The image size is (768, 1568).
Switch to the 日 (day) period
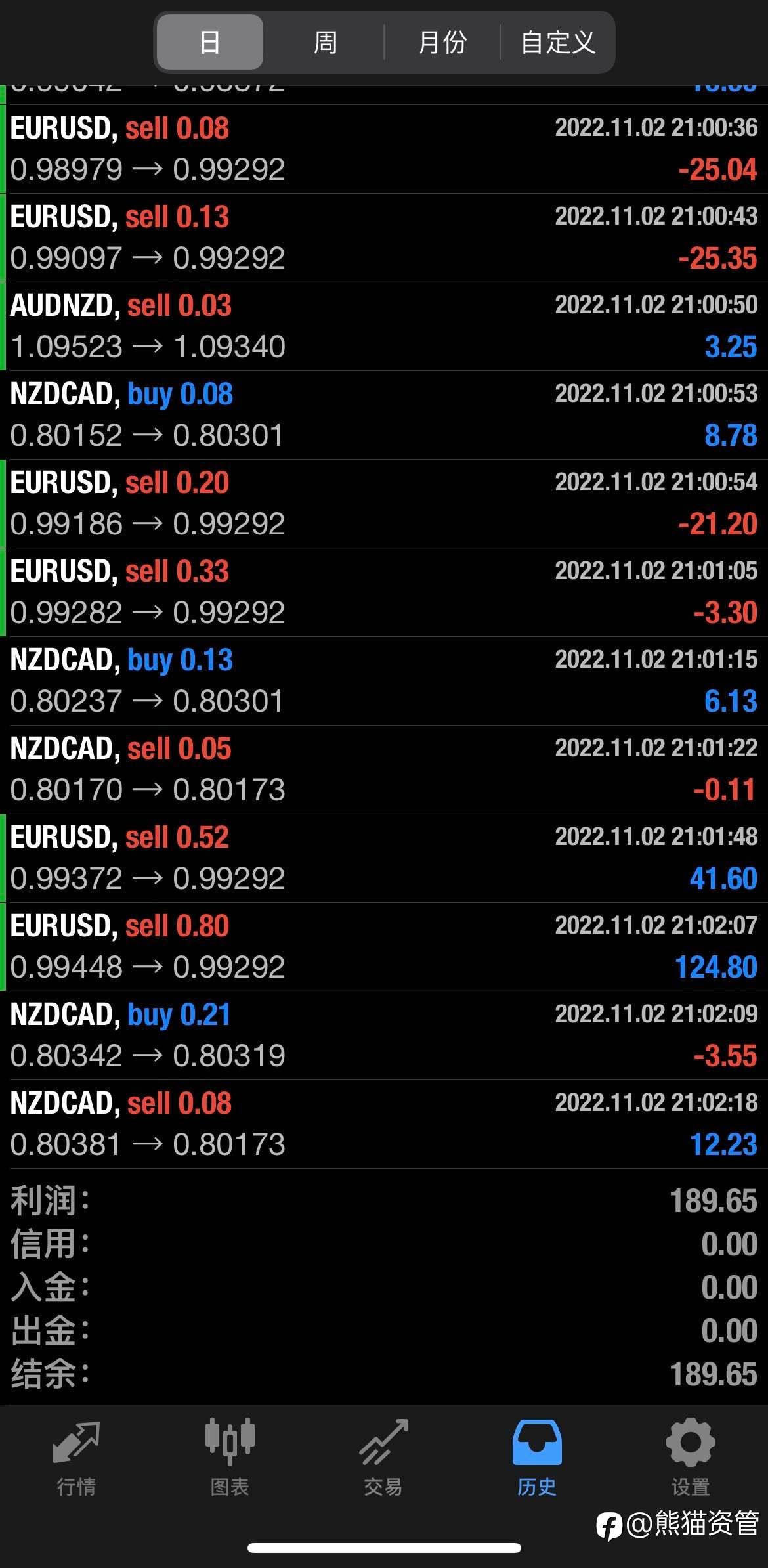[209, 43]
